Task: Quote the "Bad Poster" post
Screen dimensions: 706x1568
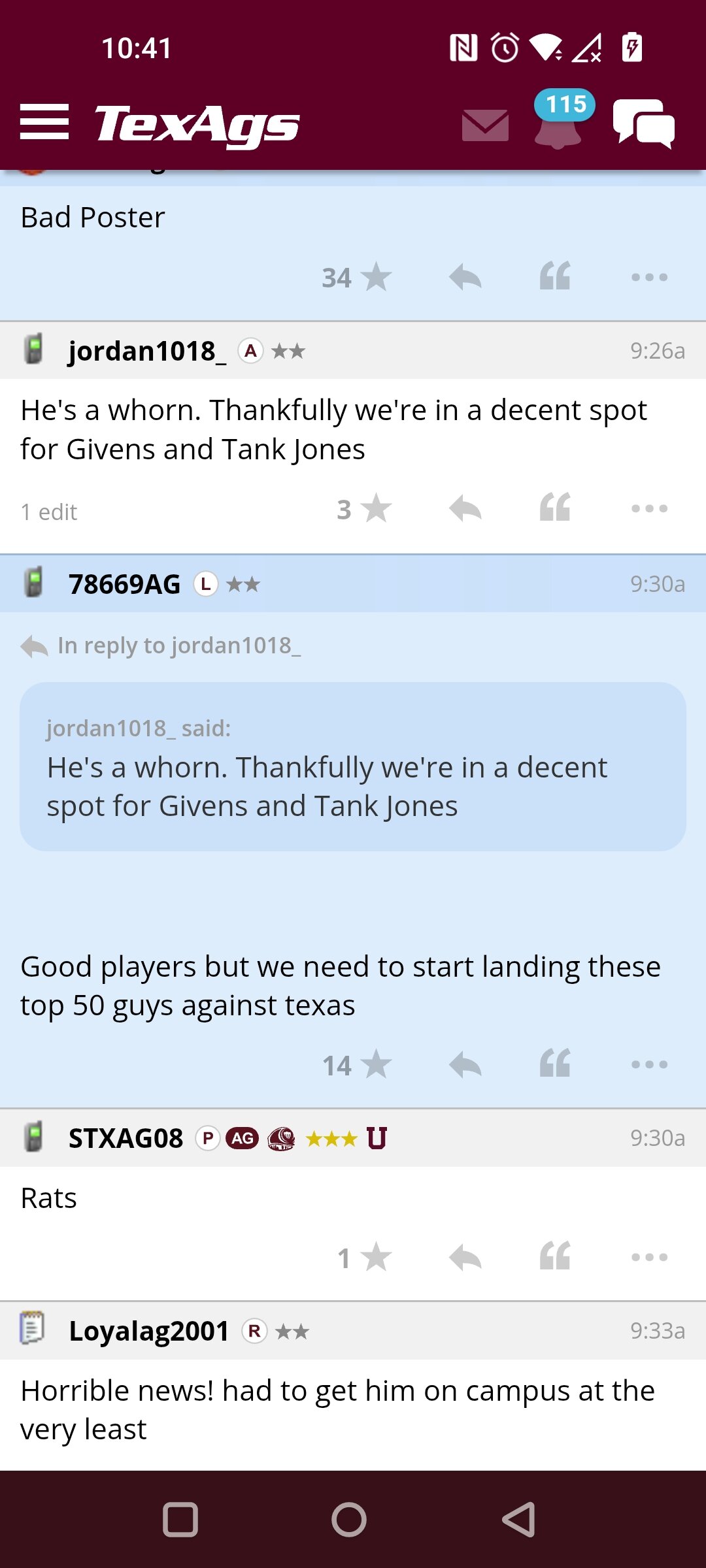Action: point(555,276)
